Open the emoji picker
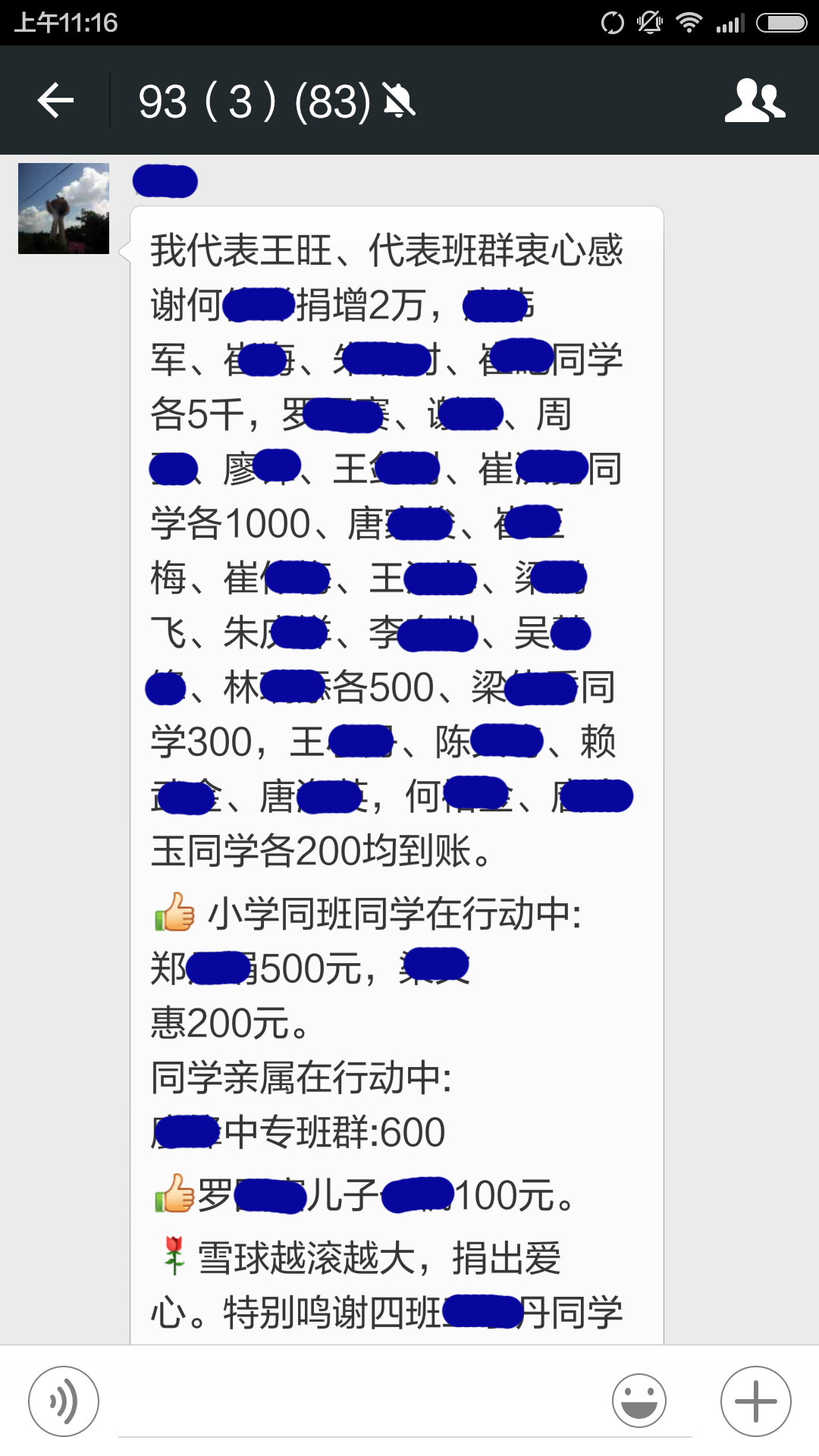The width and height of the screenshot is (819, 1456). click(x=639, y=1401)
